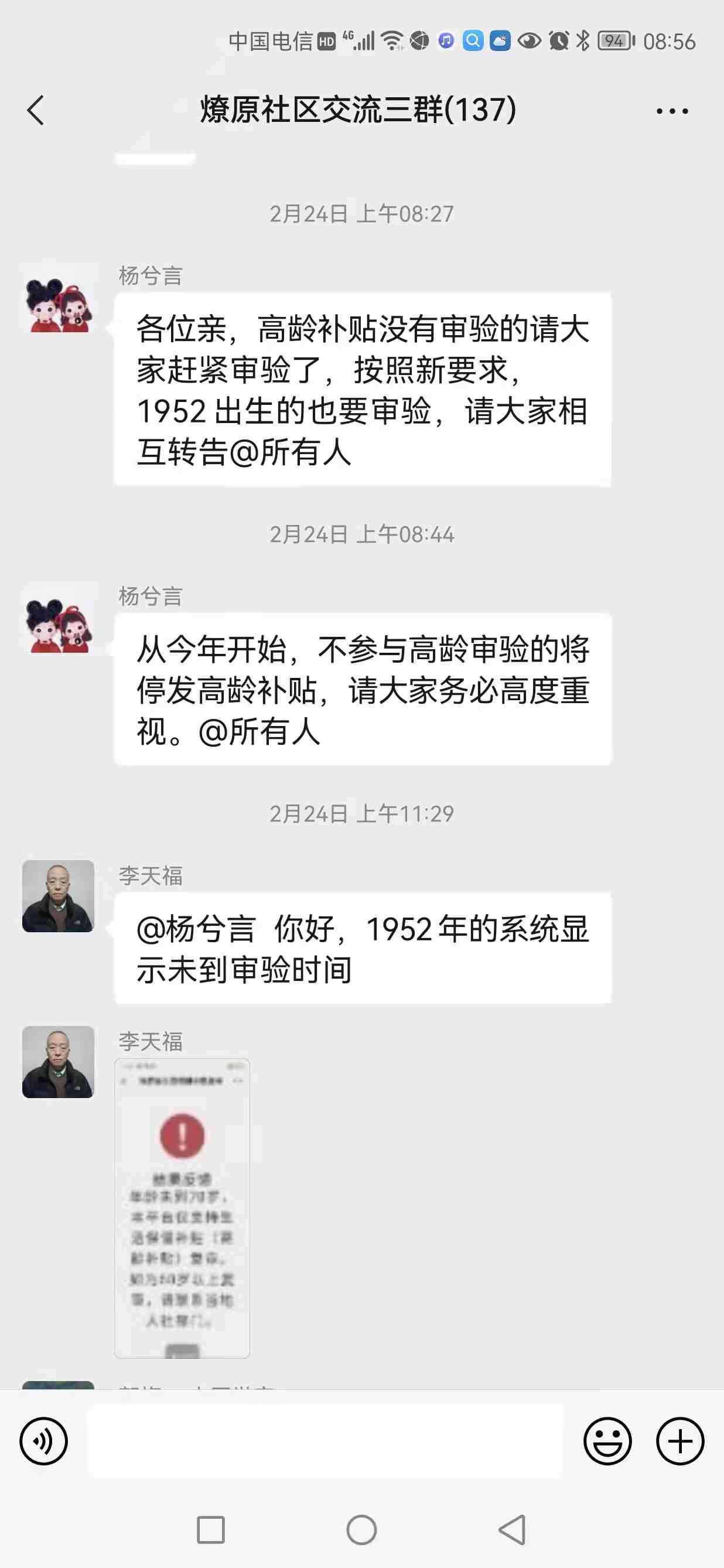Screen dimensions: 724x1568
Task: Open the recent apps overview
Action: click(x=210, y=1530)
